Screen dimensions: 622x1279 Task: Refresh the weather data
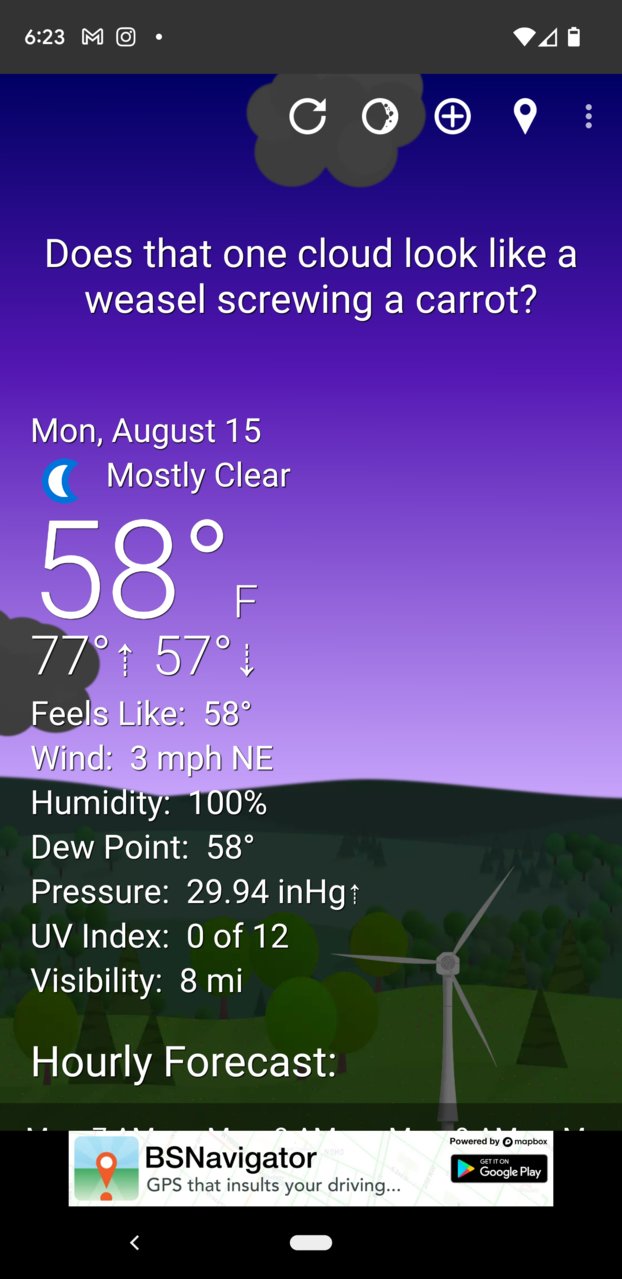(307, 117)
